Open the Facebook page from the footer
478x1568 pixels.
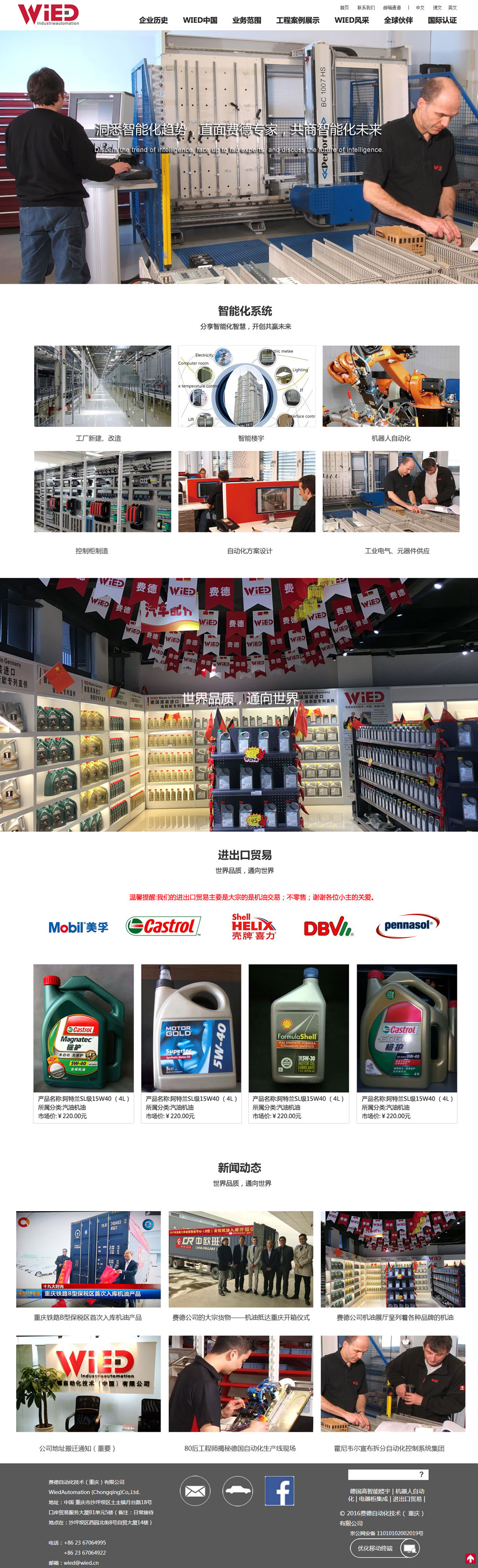[280, 1491]
